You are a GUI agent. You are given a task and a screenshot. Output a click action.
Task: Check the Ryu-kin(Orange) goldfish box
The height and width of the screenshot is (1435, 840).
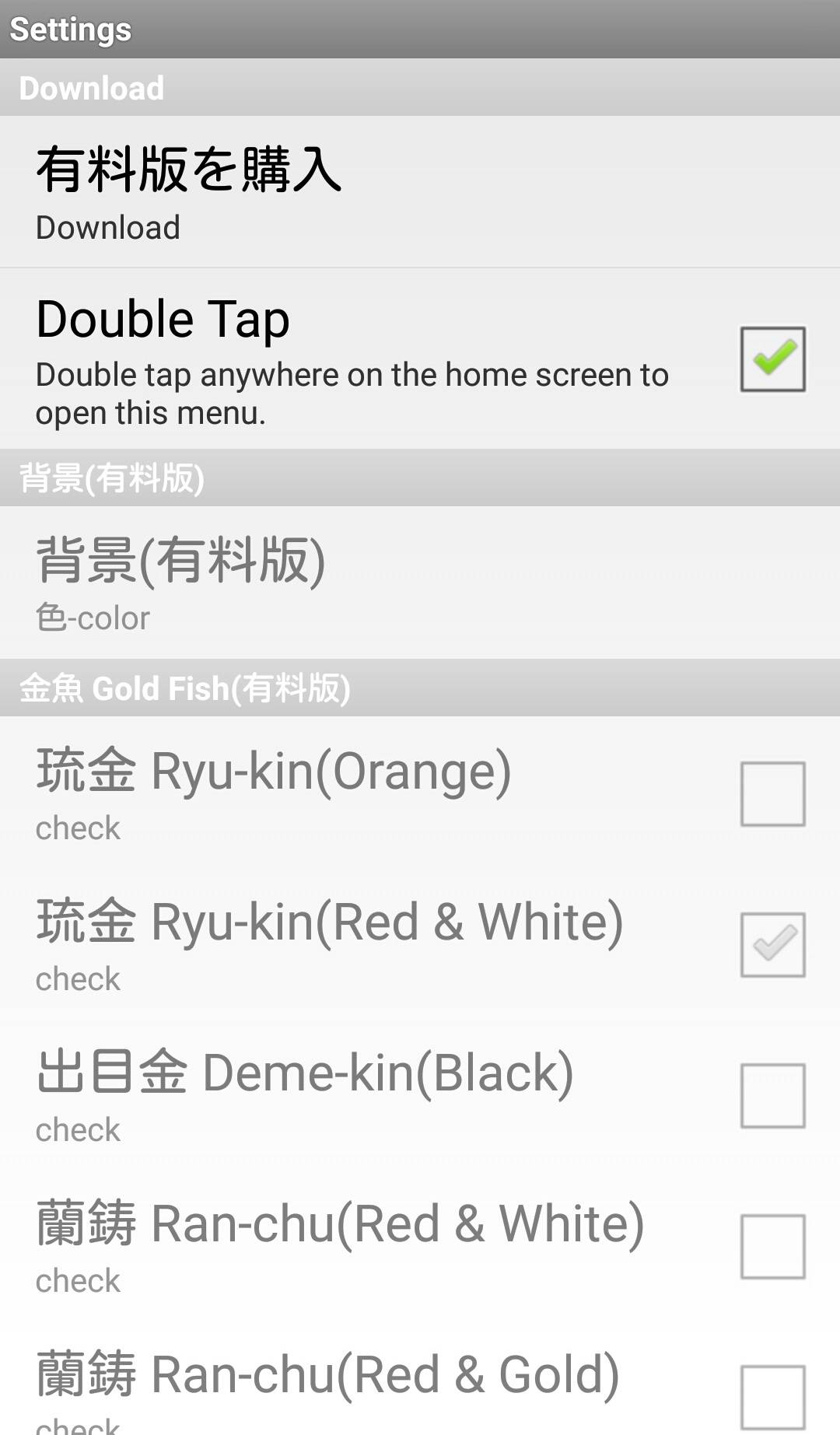(772, 793)
